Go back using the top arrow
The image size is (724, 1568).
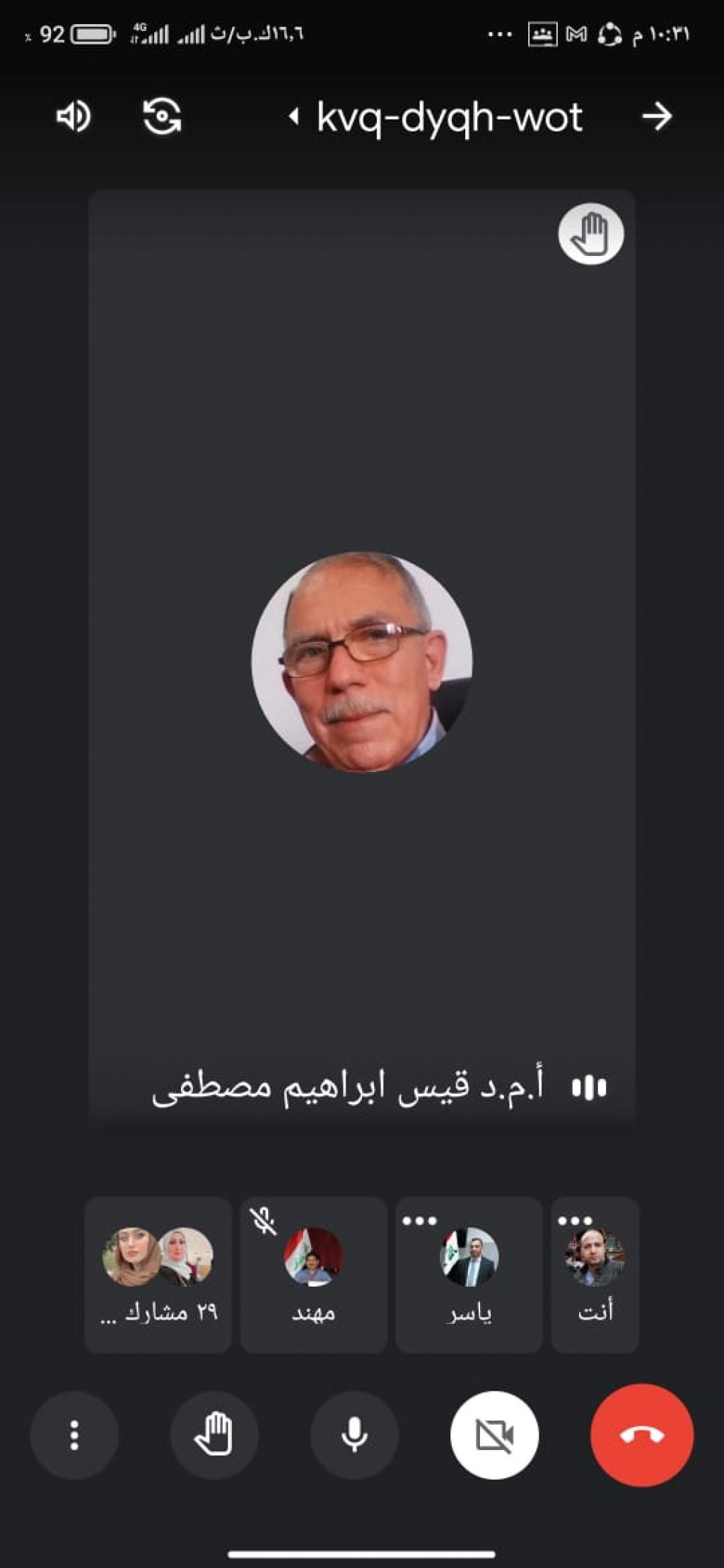coord(657,117)
